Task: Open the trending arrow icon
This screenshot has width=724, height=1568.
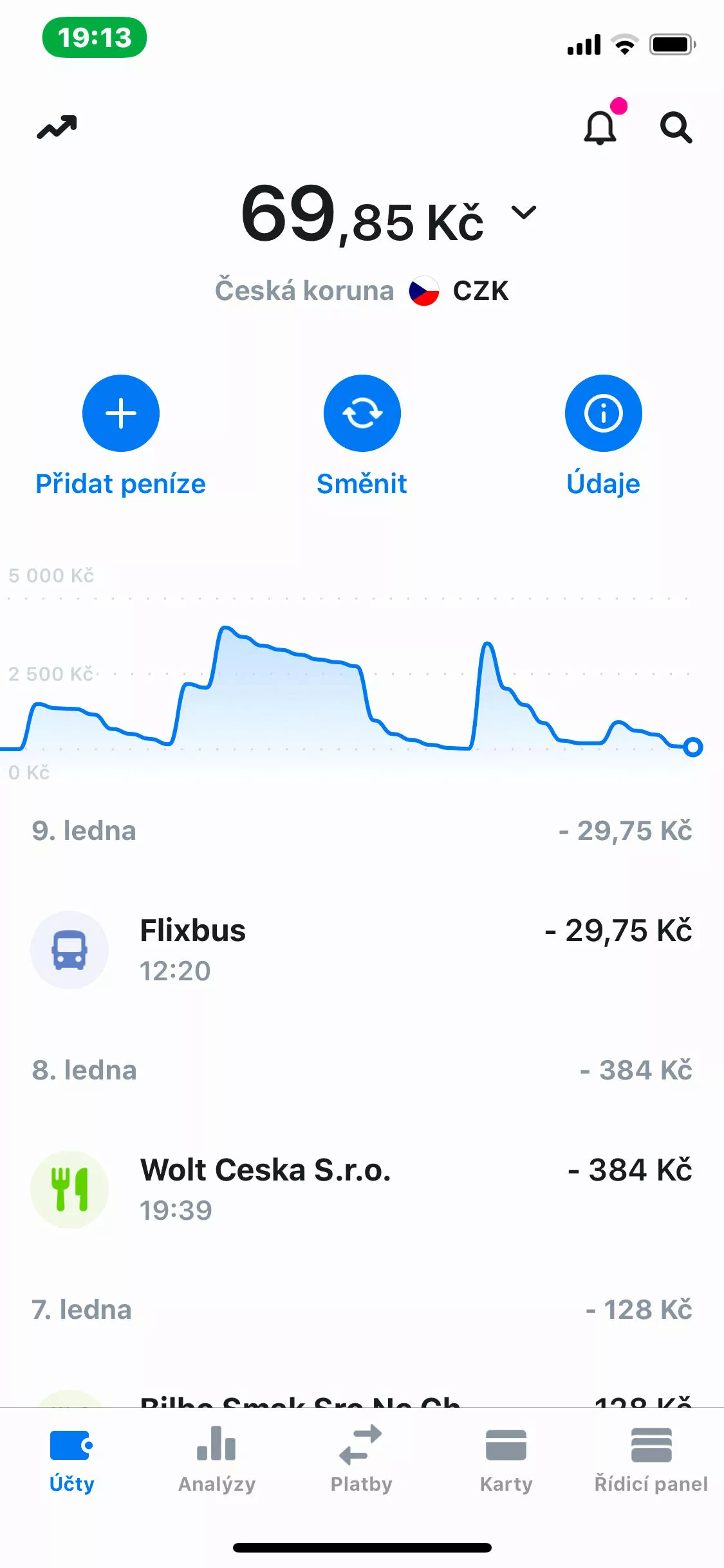Action: pyautogui.click(x=57, y=127)
